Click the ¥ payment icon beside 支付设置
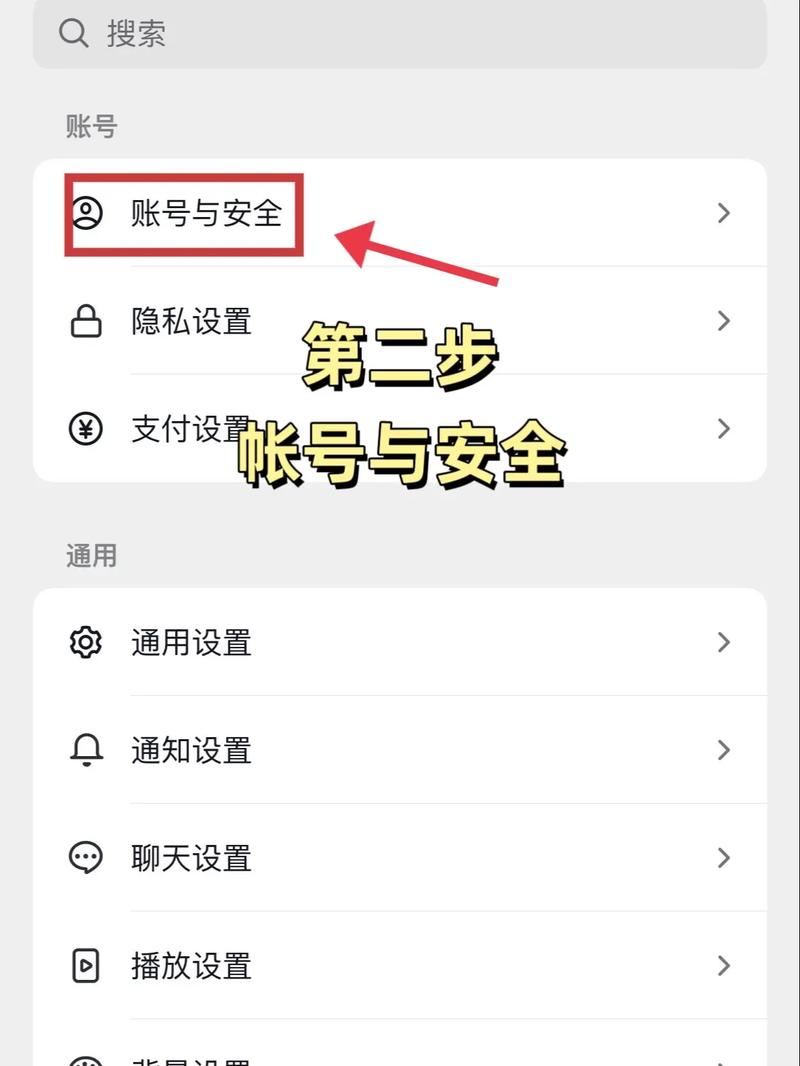 click(x=87, y=429)
